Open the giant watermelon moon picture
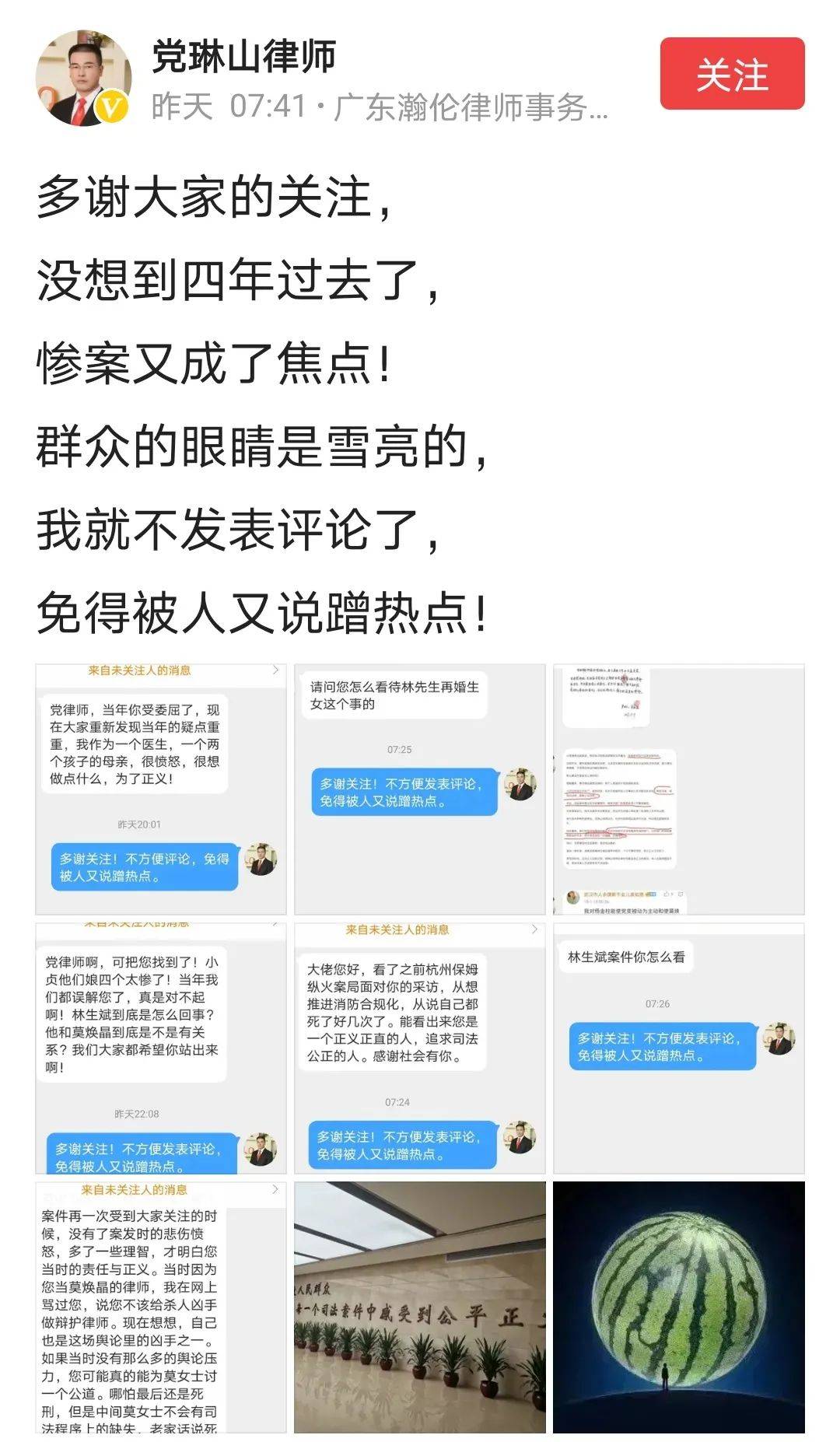This screenshot has height=1442, width=840. (678, 1307)
